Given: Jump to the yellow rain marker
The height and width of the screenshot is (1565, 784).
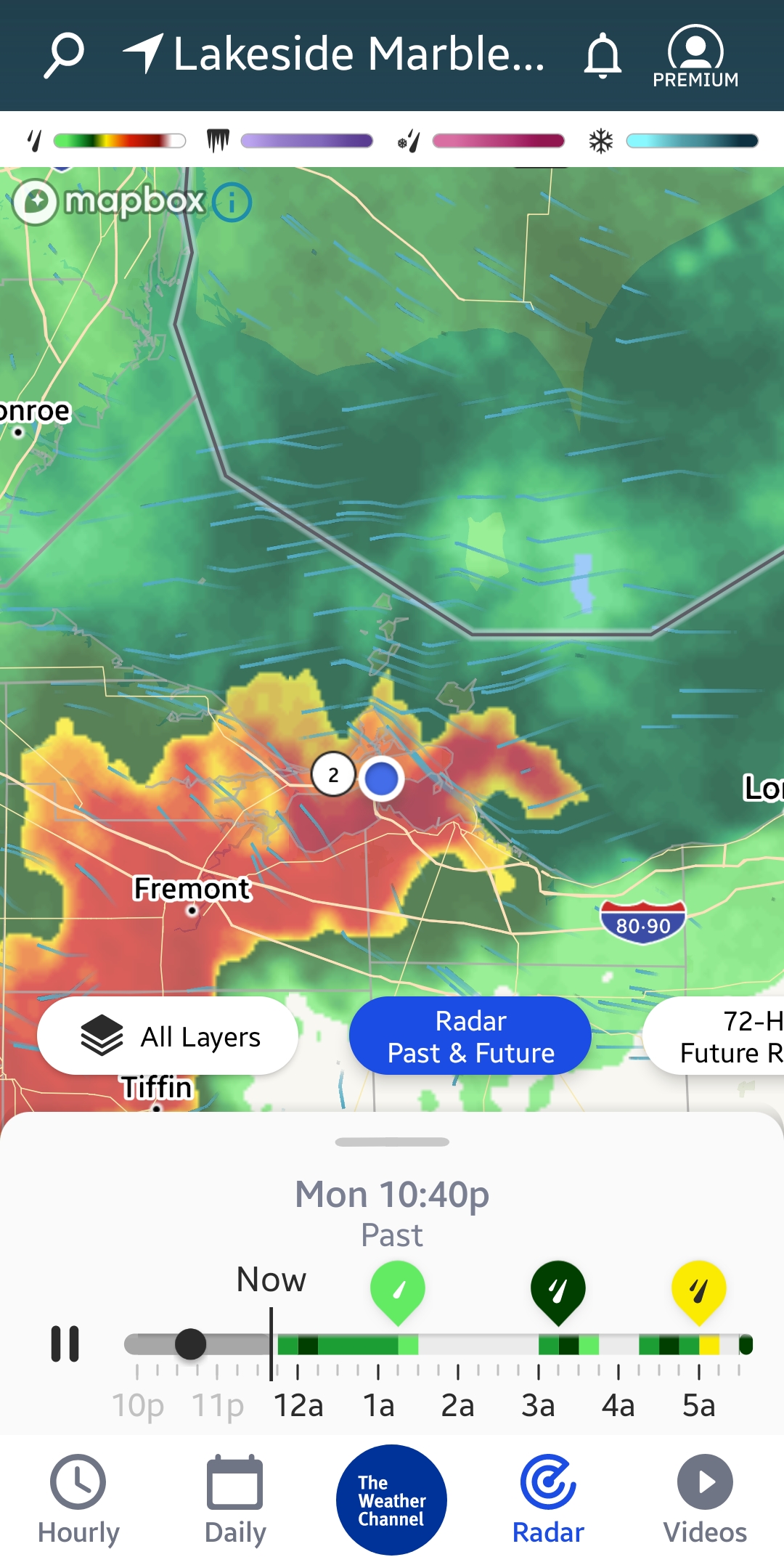Looking at the screenshot, I should pyautogui.click(x=698, y=1291).
